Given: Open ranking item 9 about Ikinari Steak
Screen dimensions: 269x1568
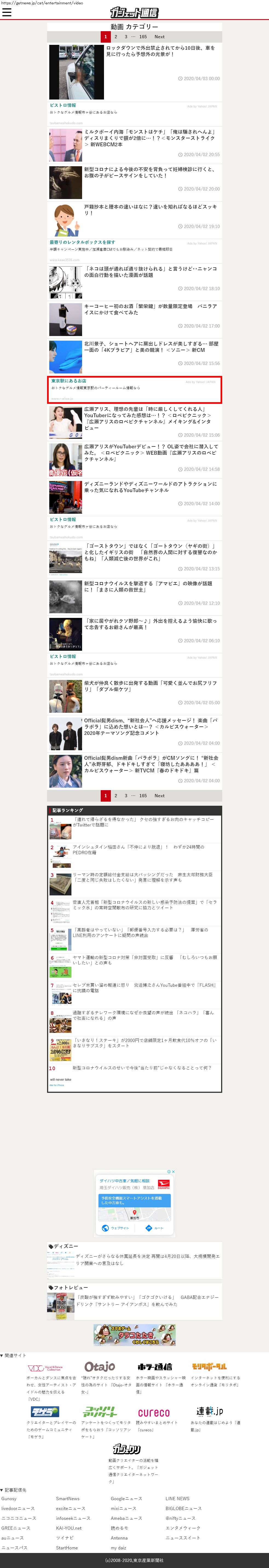Looking at the screenshot, I should coord(144,1043).
